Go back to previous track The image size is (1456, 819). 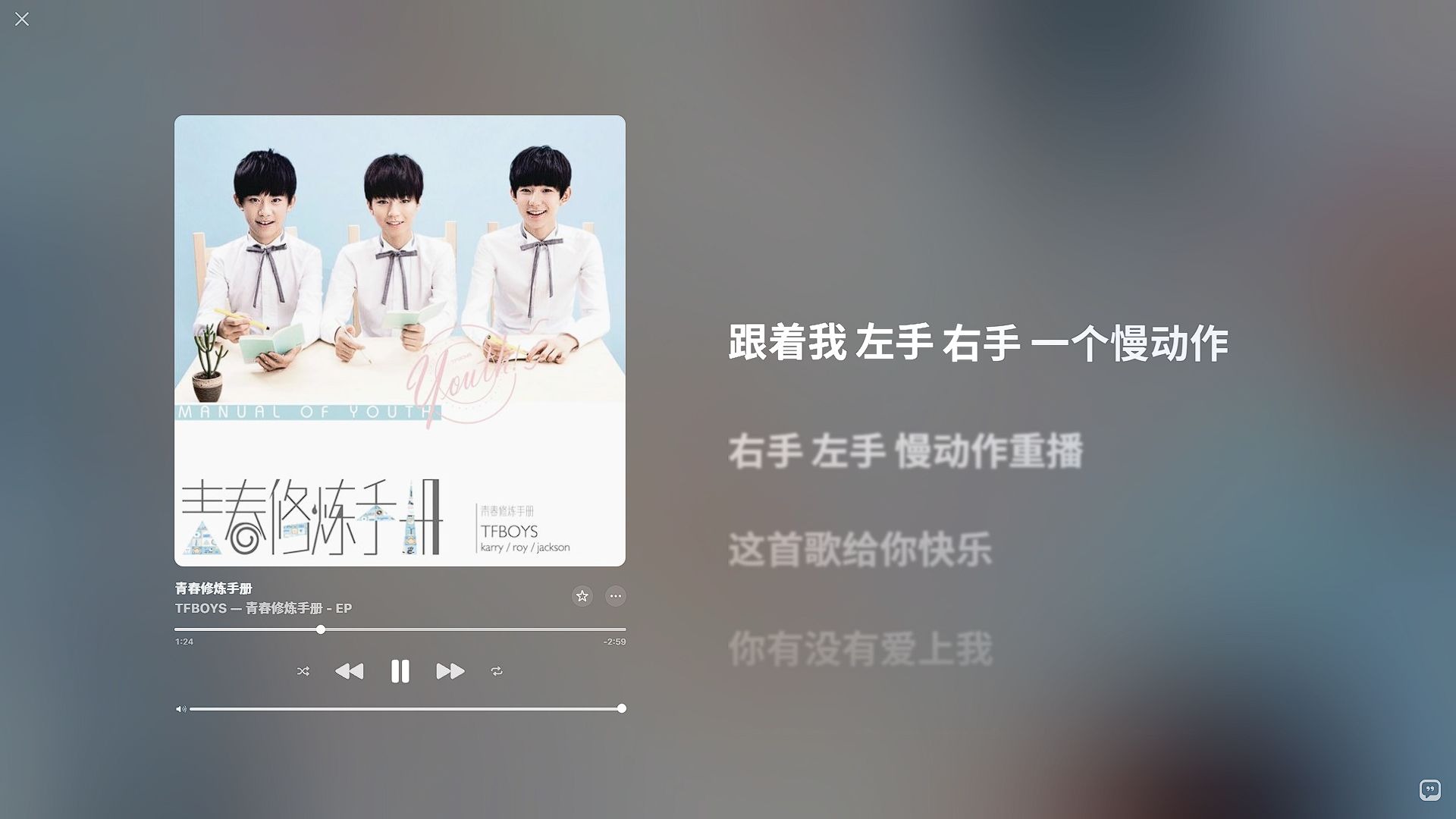coord(350,671)
